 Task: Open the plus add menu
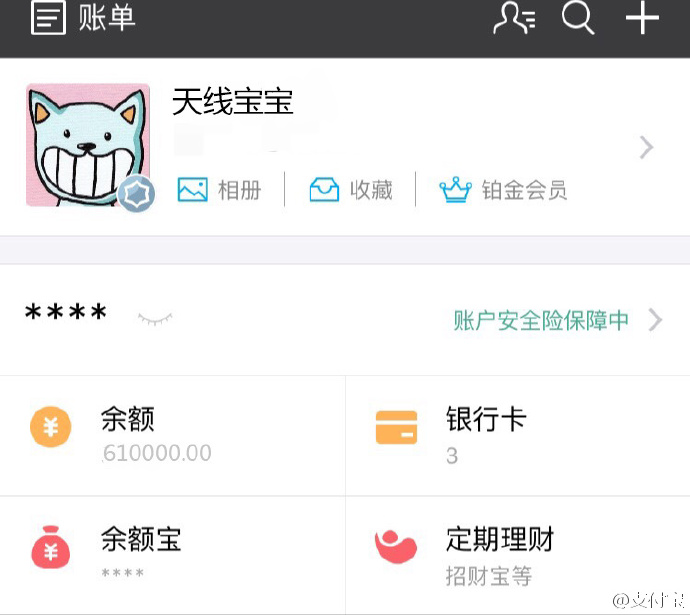tap(642, 18)
